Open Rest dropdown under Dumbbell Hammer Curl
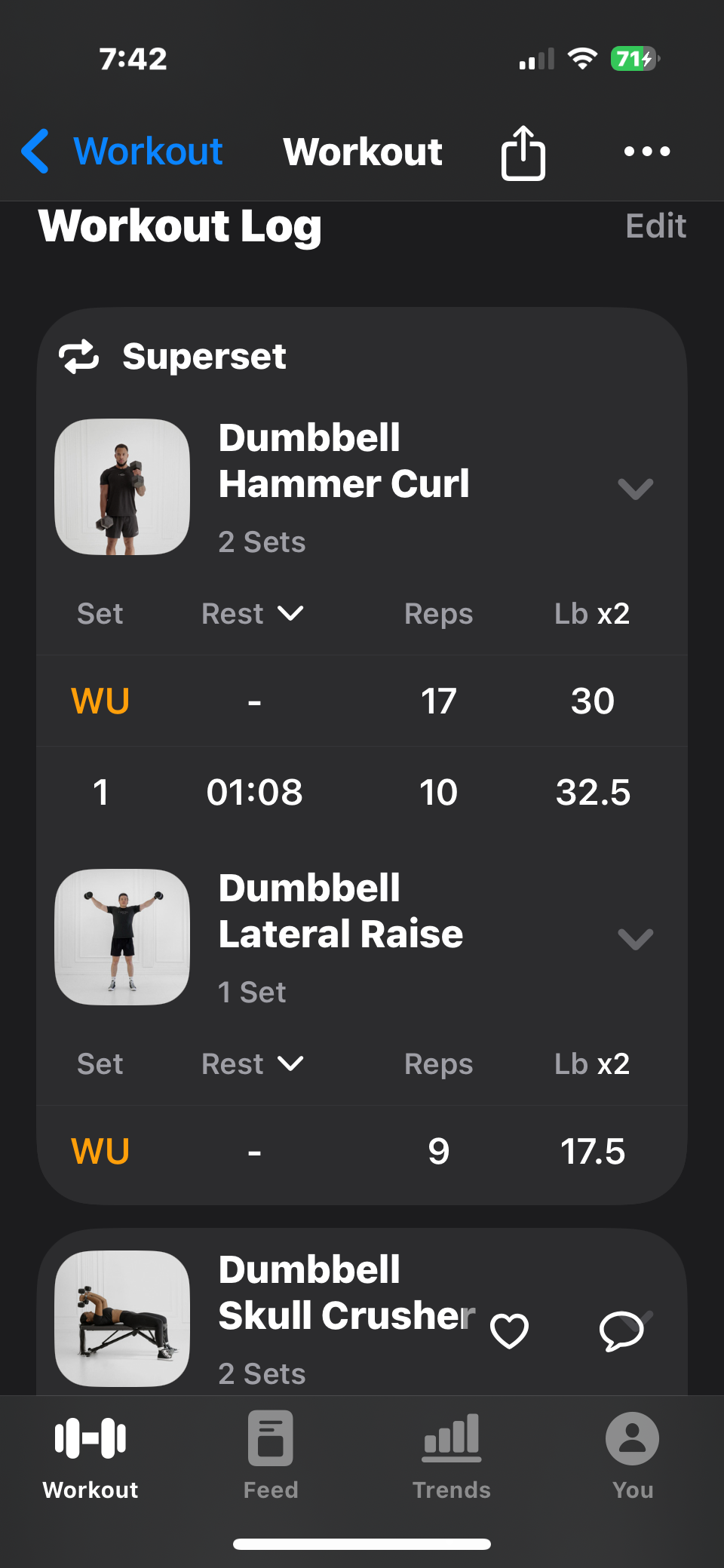 tap(253, 614)
